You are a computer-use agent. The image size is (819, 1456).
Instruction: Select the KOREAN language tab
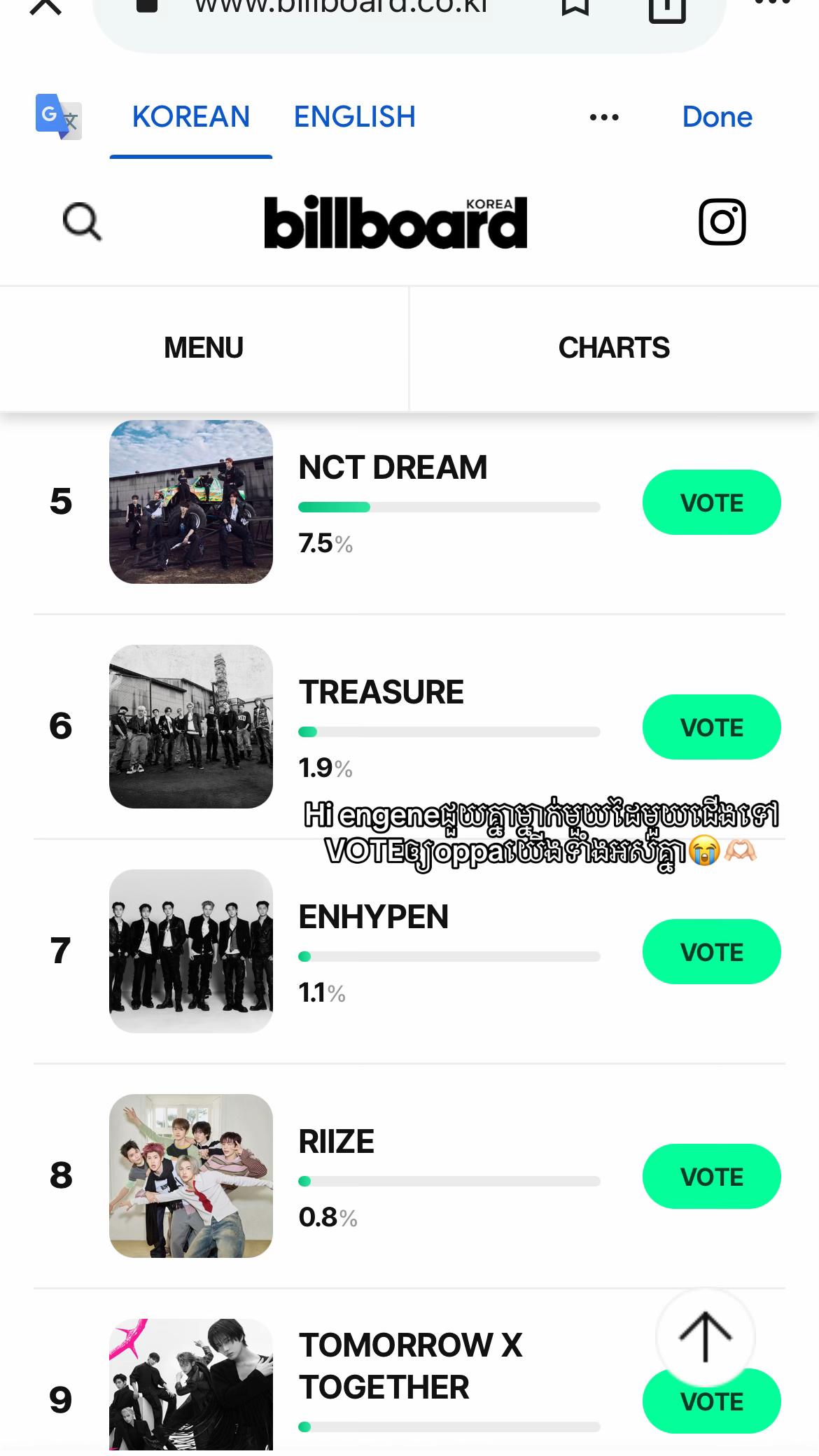(191, 117)
